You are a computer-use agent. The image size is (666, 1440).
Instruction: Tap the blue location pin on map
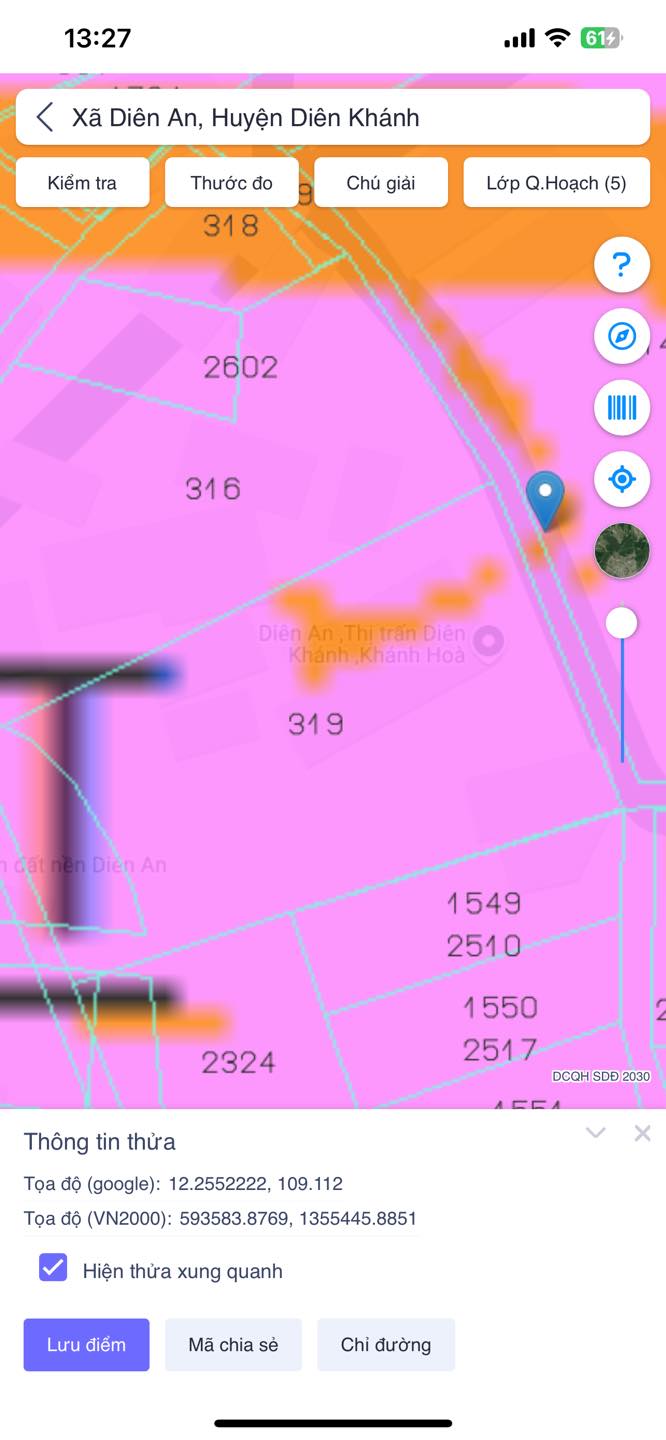[545, 500]
